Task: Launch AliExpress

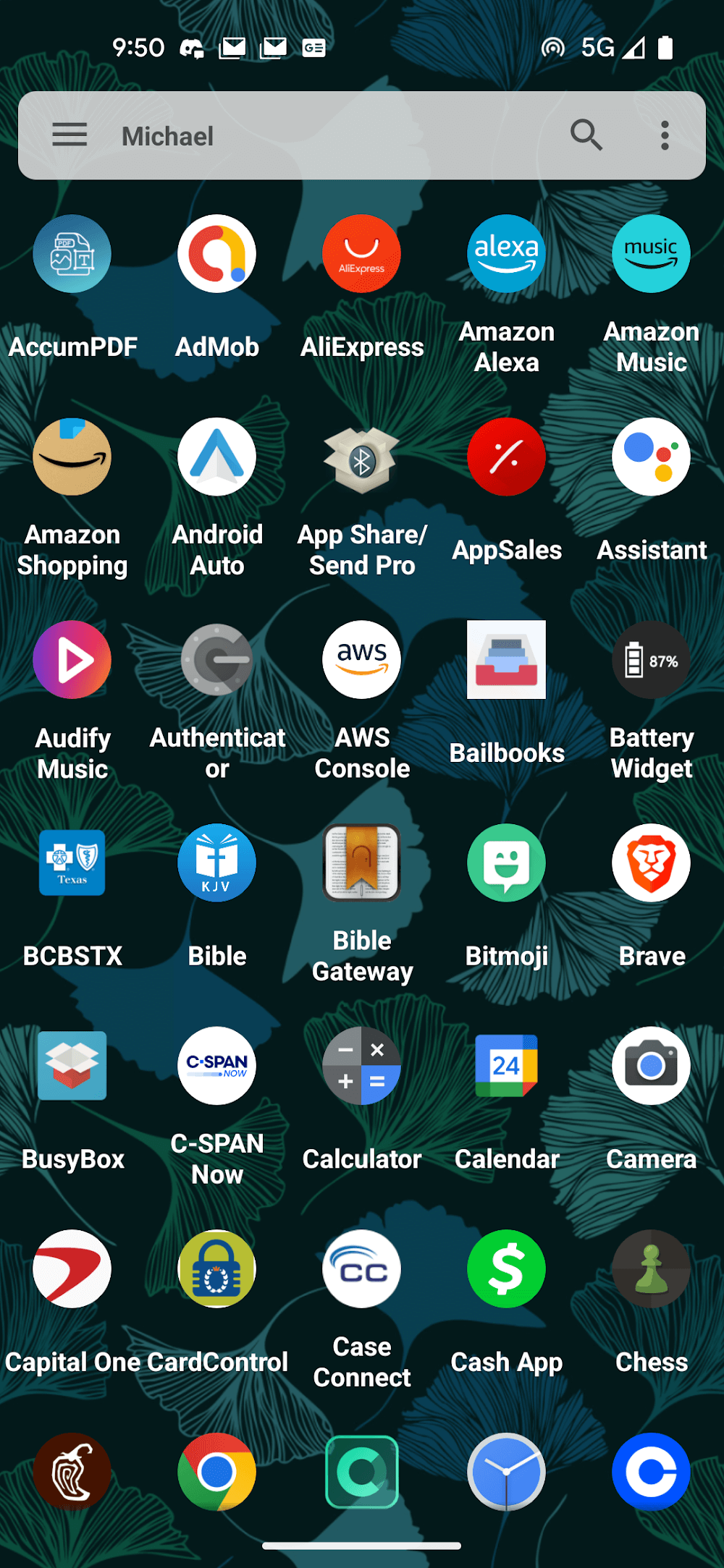Action: click(x=362, y=254)
